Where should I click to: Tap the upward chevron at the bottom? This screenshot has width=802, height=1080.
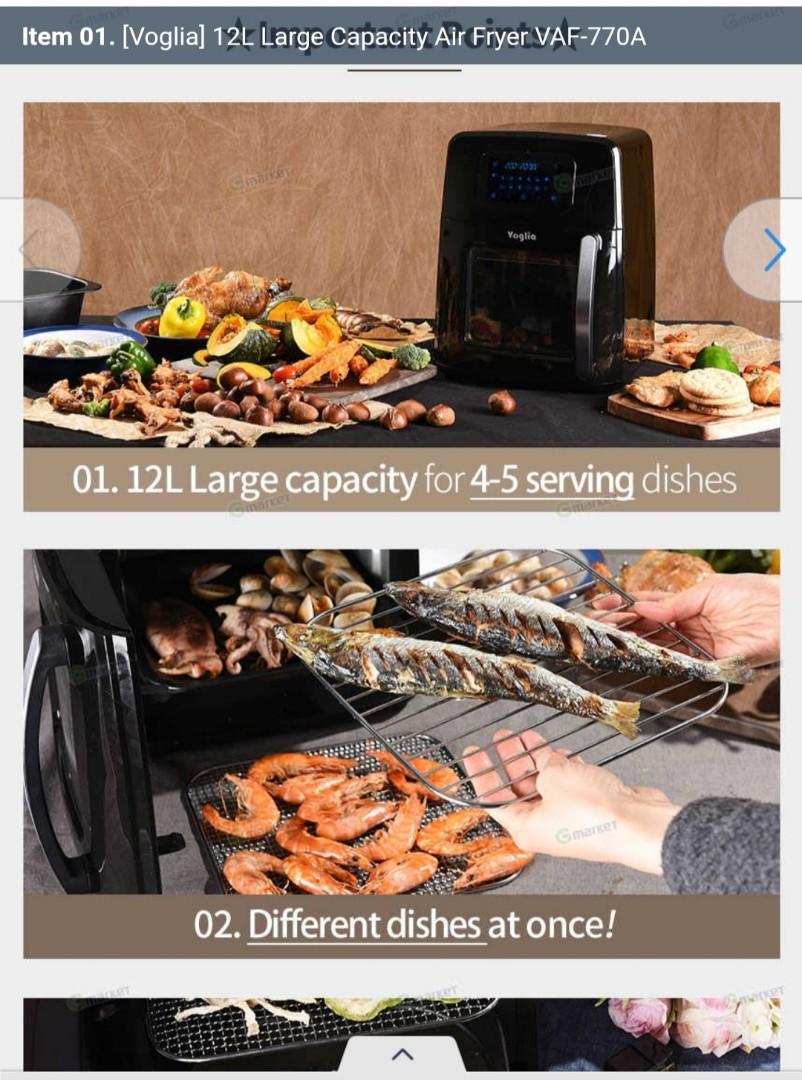pyautogui.click(x=401, y=1052)
